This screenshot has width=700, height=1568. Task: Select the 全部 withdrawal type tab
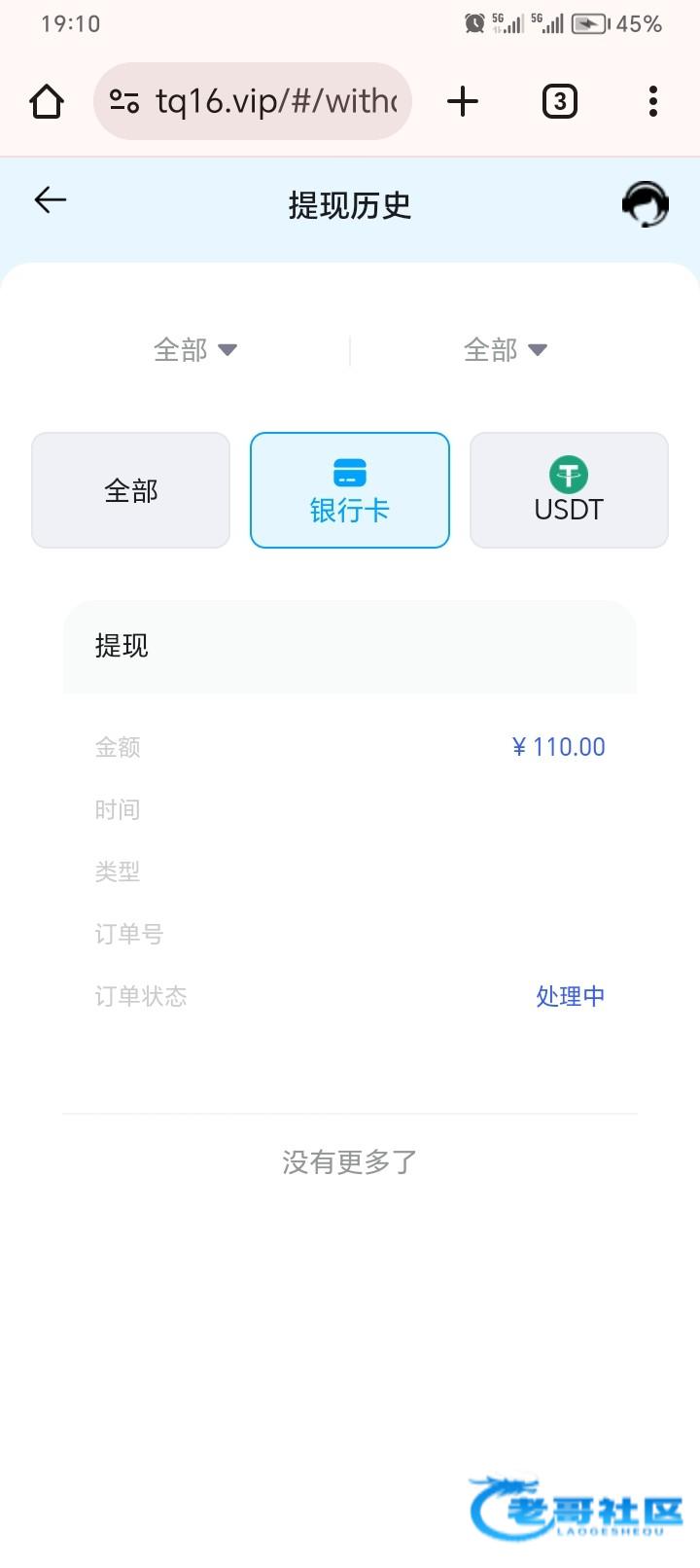(131, 490)
